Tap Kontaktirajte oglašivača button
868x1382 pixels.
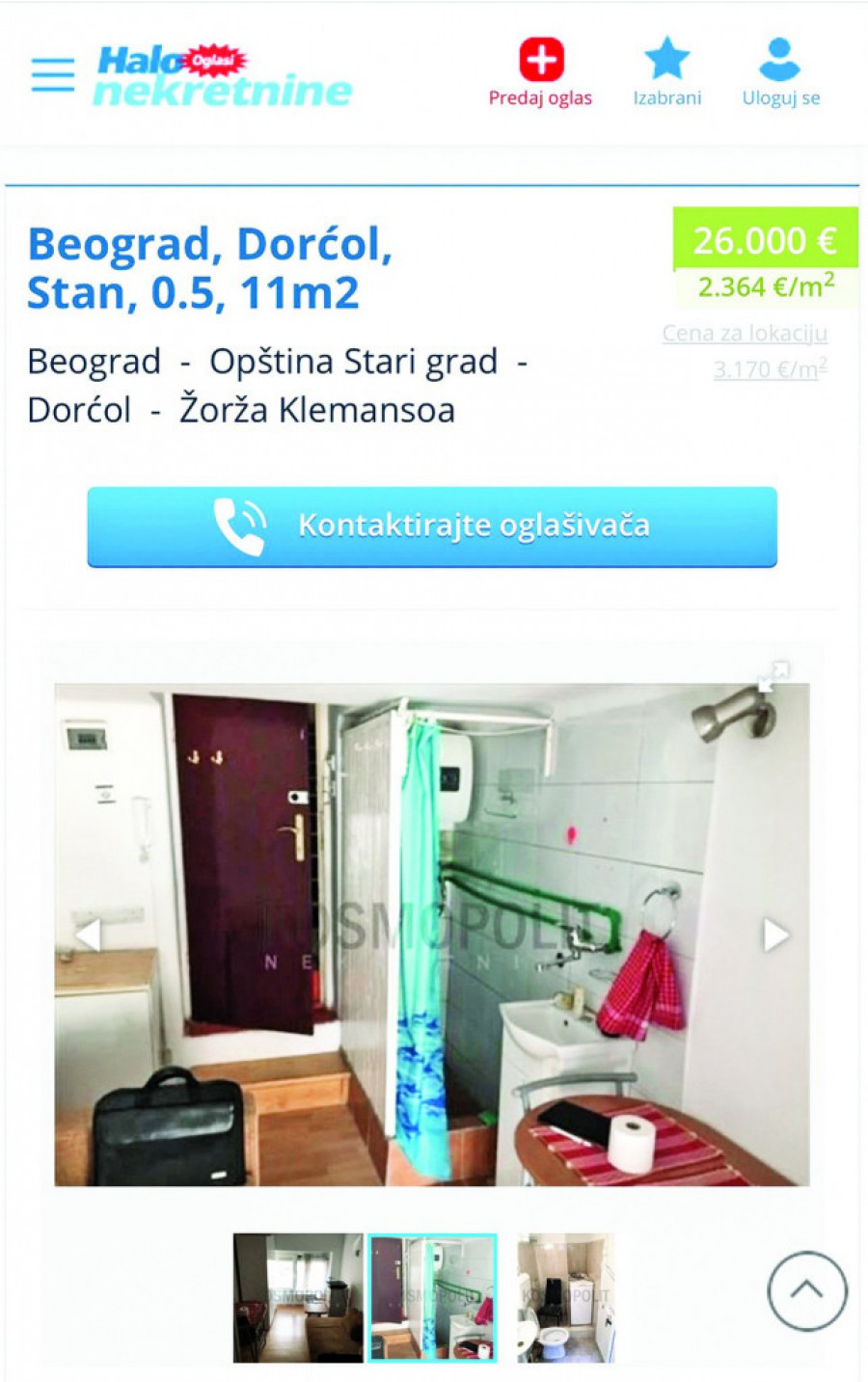click(x=432, y=527)
